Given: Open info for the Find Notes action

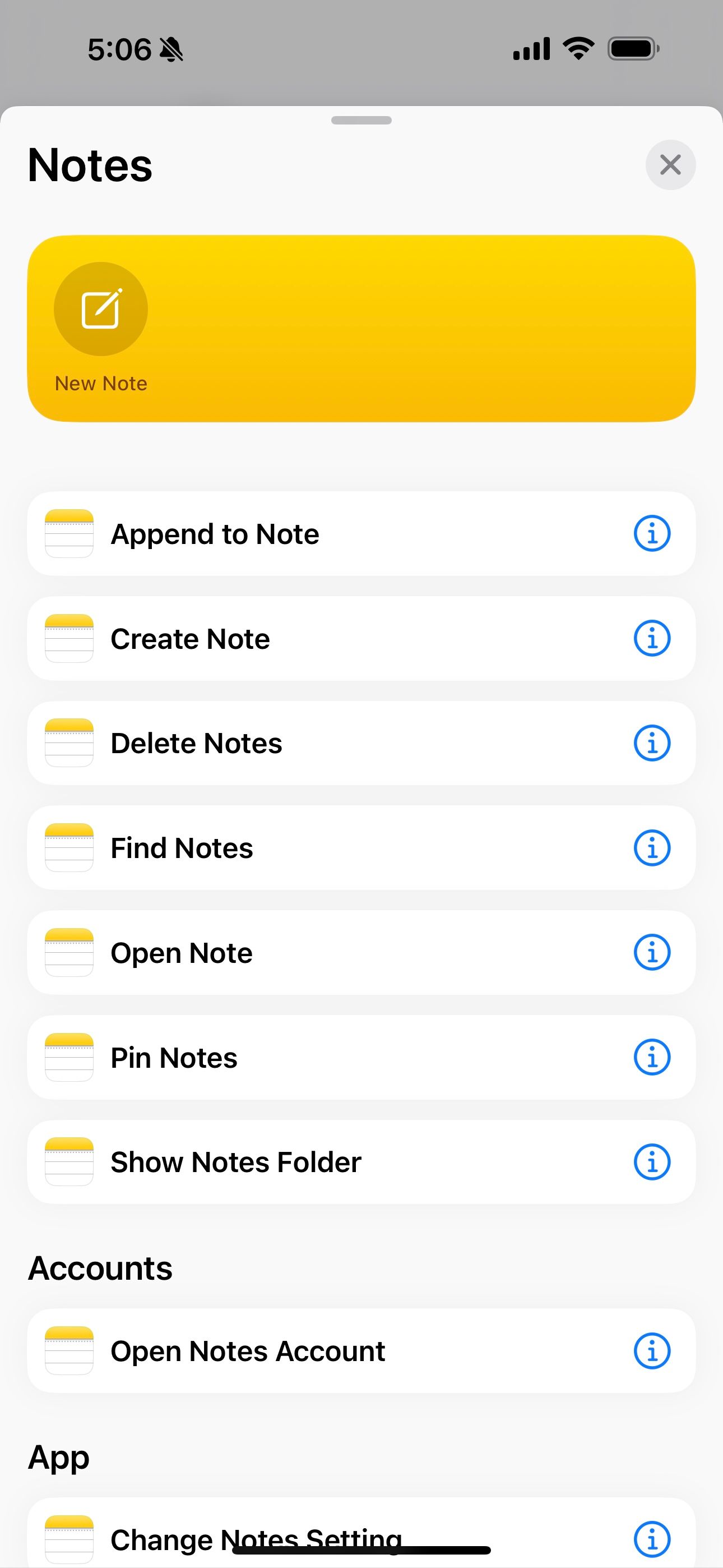Looking at the screenshot, I should point(651,847).
